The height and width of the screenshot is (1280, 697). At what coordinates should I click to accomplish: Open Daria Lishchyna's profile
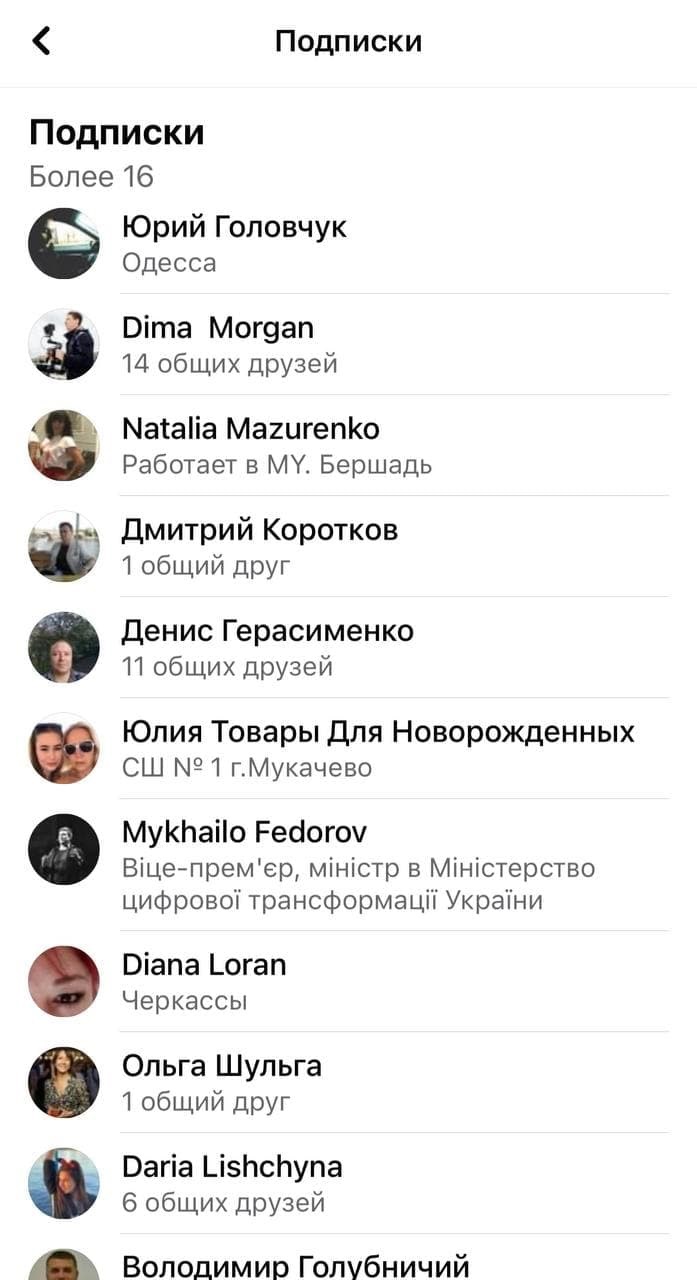tap(232, 1168)
